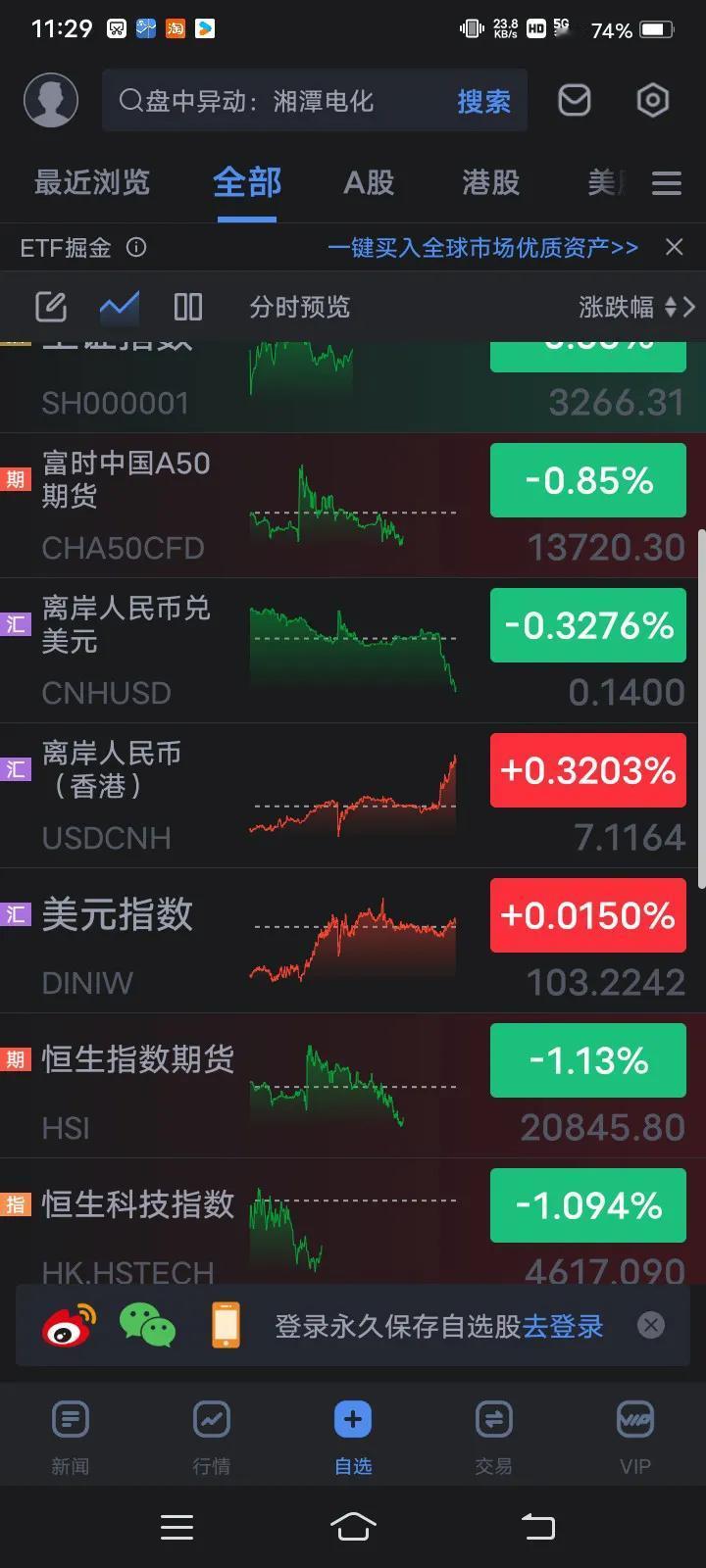Viewport: 706px width, 1568px height.
Task: Switch to the 港股 tab
Action: [490, 182]
